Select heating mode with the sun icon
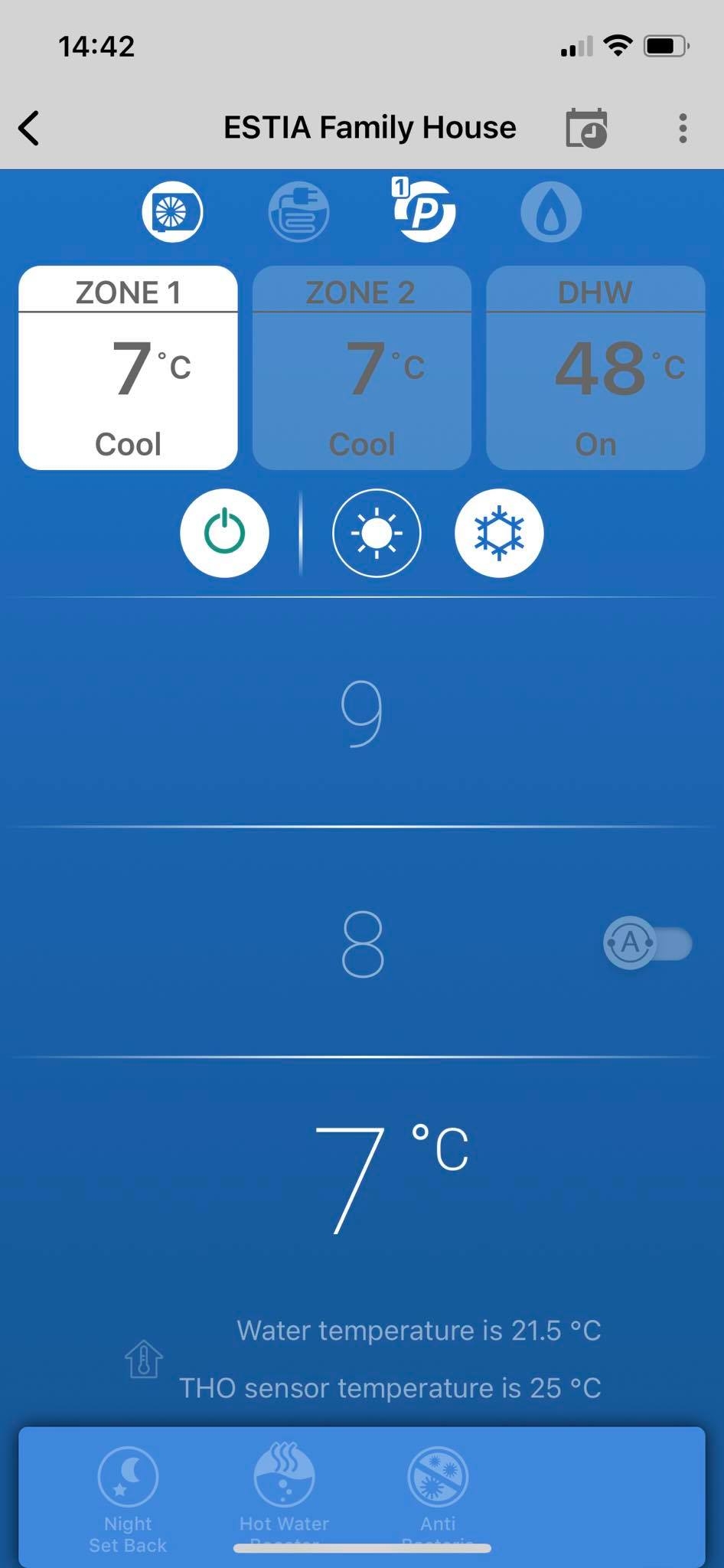This screenshot has height=1568, width=724. point(377,533)
